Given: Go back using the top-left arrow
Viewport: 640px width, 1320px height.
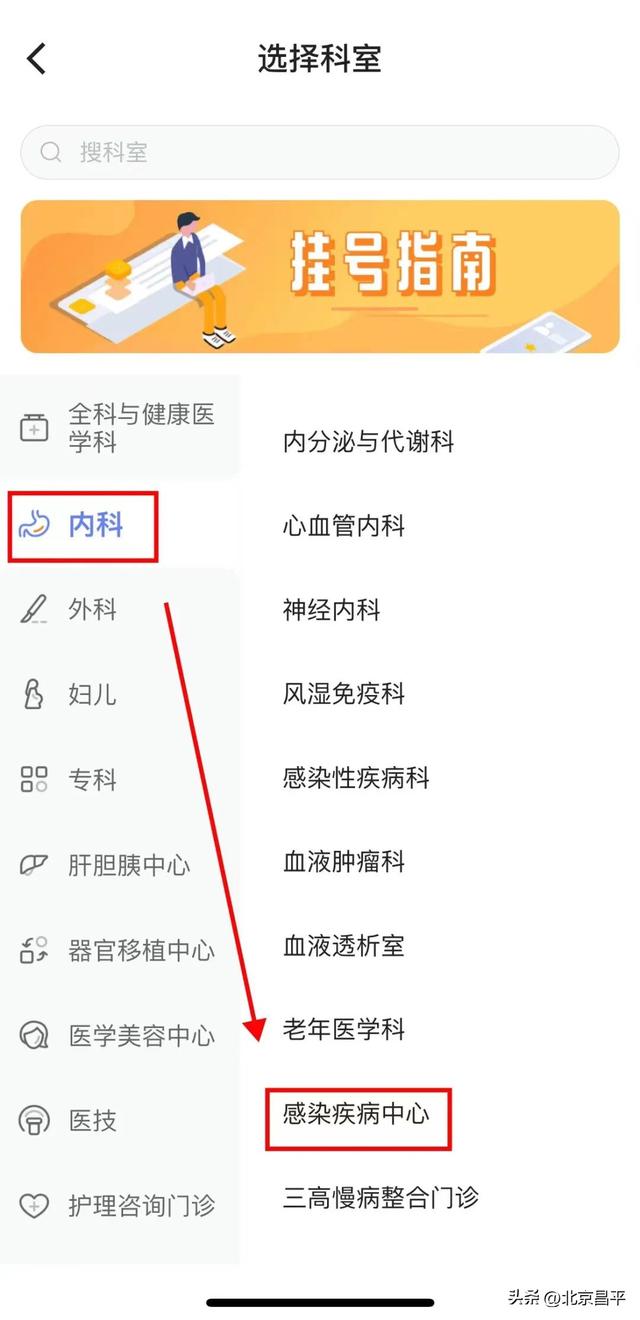Looking at the screenshot, I should (x=36, y=59).
